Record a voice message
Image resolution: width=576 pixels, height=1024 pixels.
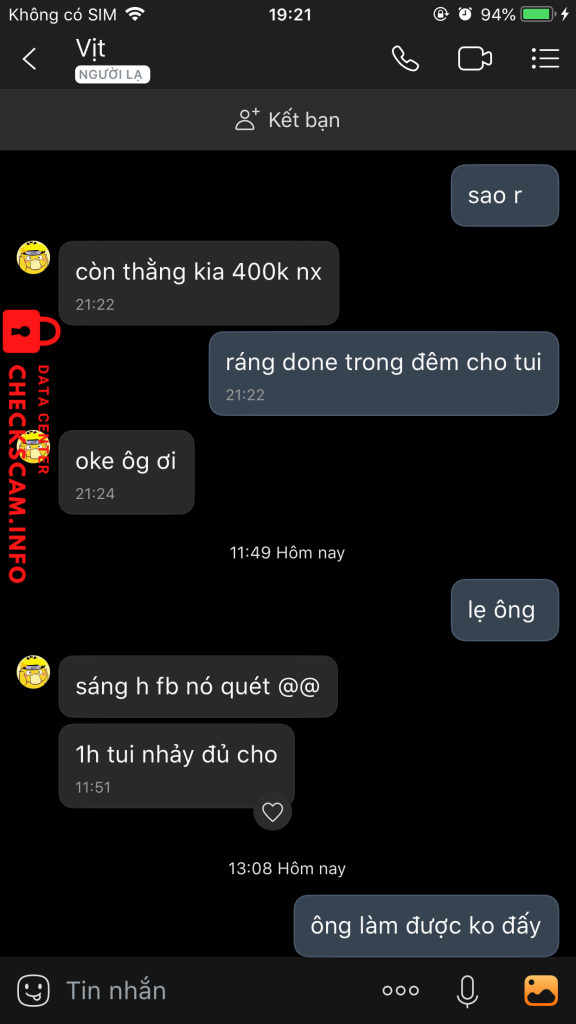[x=466, y=991]
